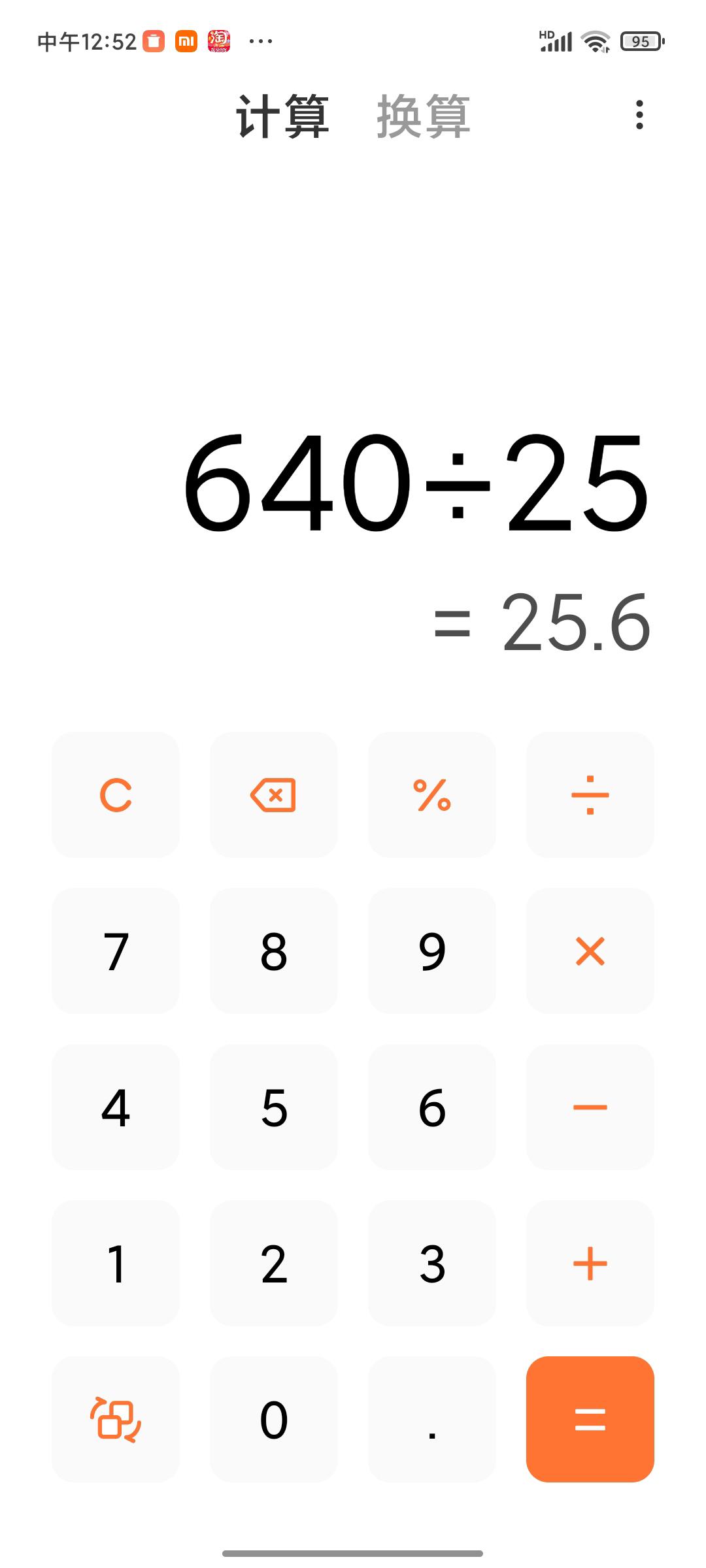Open the three-dot overflow menu
This screenshot has height=1568, width=706.
[x=639, y=115]
